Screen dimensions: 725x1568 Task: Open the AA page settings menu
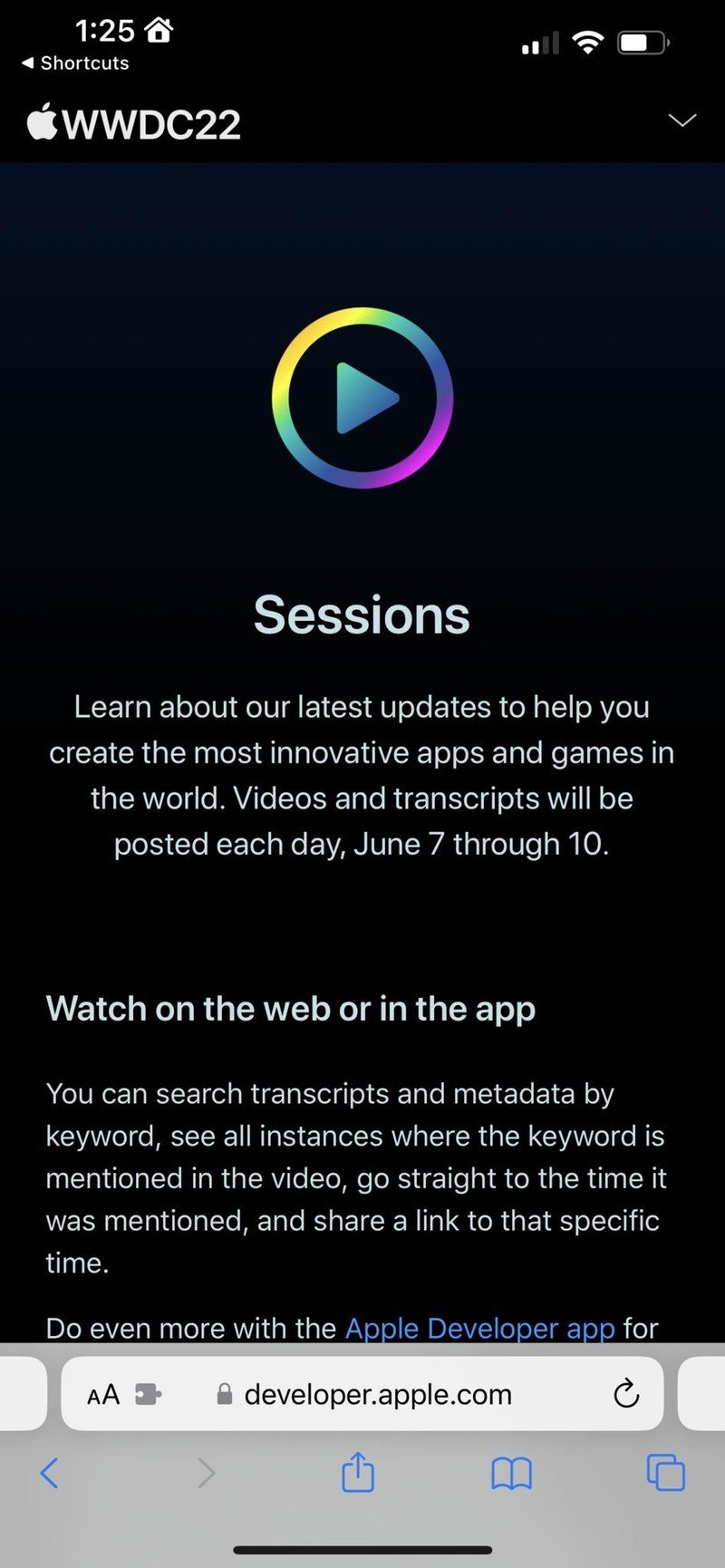tap(103, 1395)
